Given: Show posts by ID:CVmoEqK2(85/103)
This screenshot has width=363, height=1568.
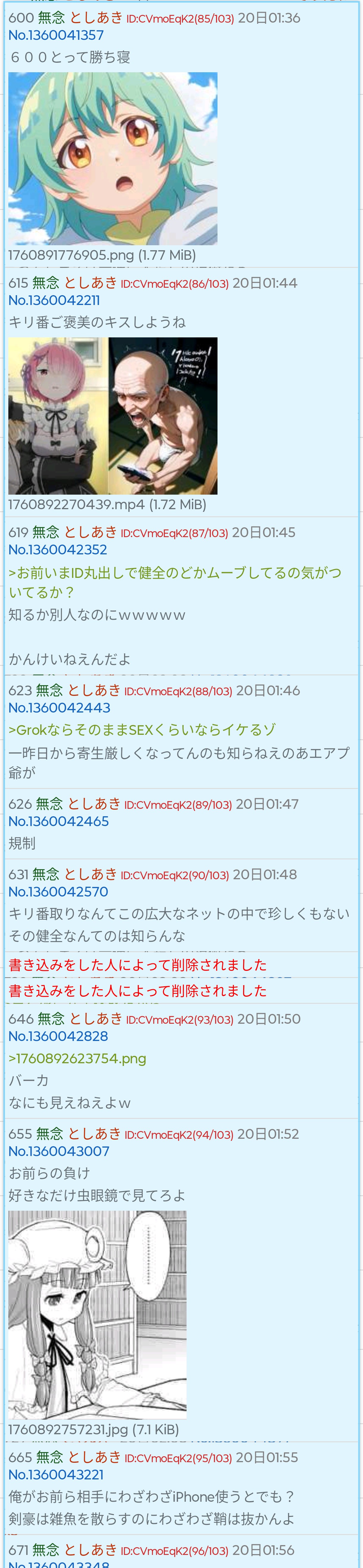Looking at the screenshot, I should (180, 19).
